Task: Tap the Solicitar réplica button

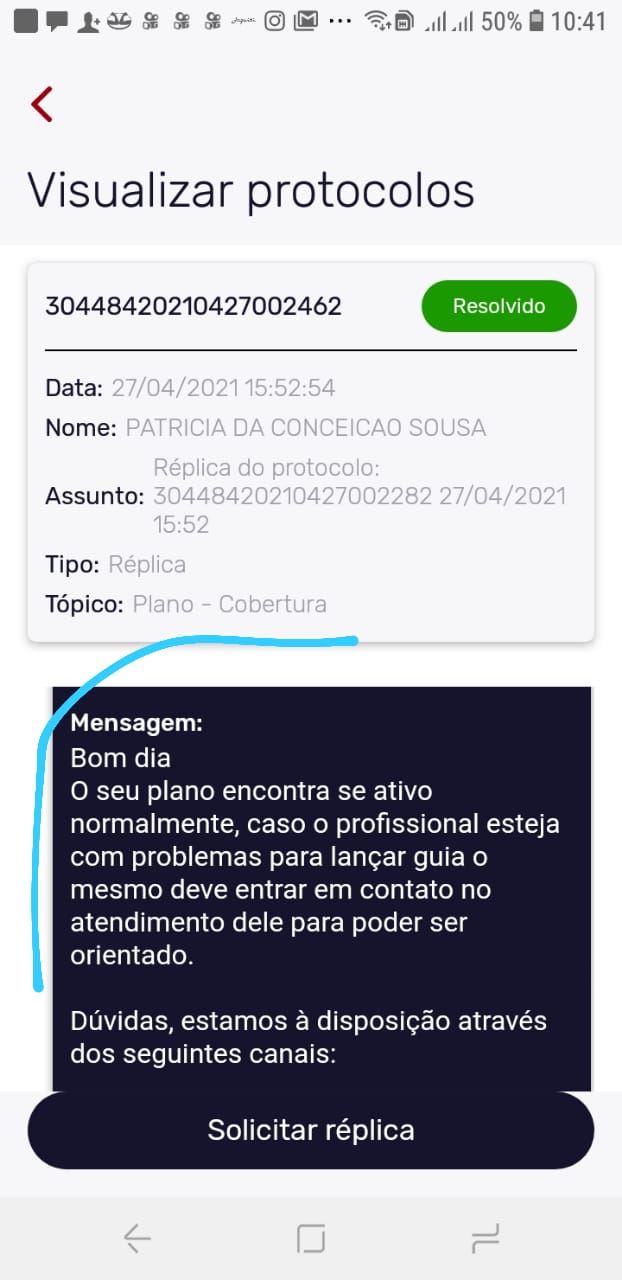Action: (311, 1130)
